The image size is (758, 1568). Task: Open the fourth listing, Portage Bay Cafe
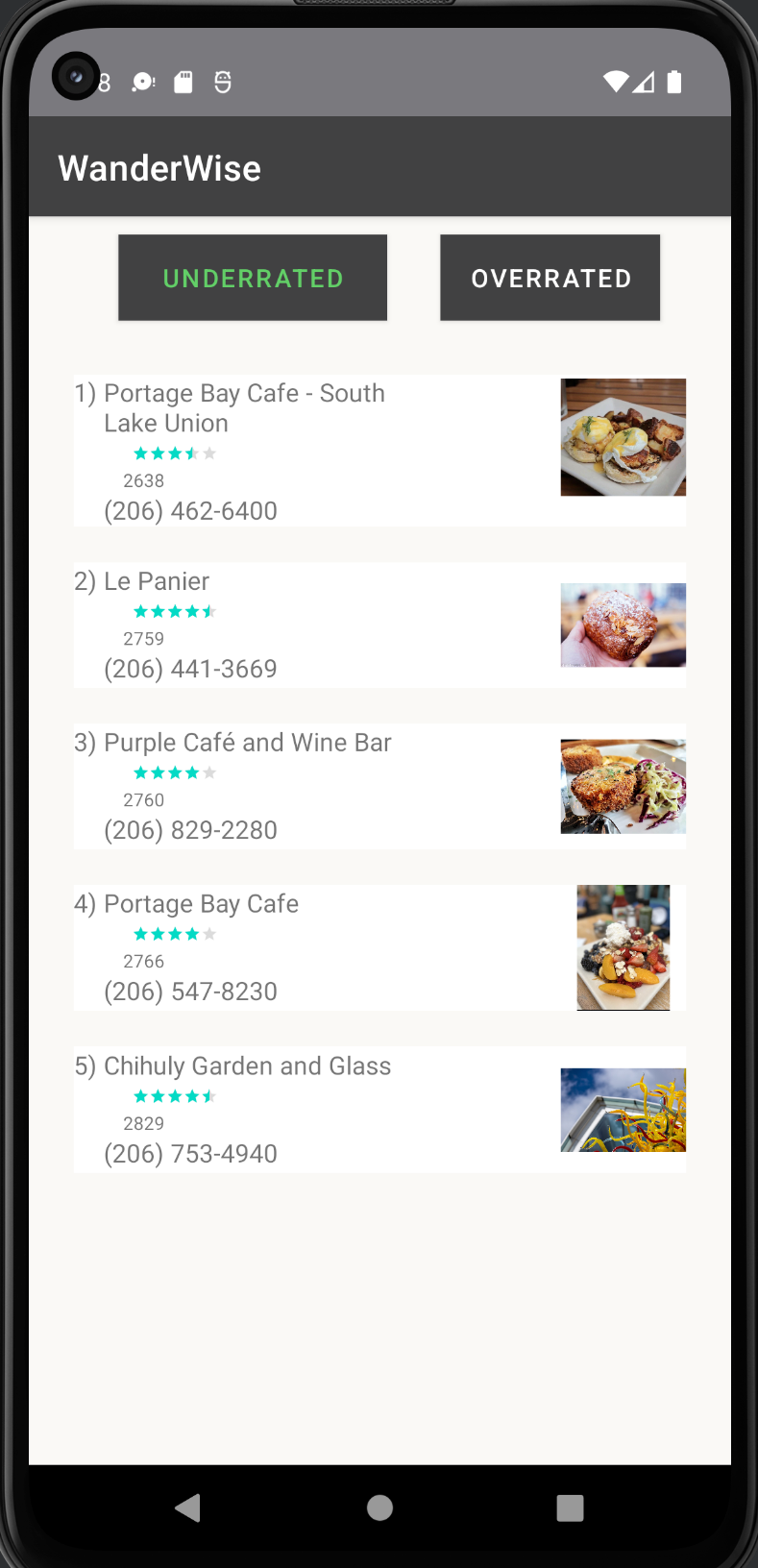point(201,904)
